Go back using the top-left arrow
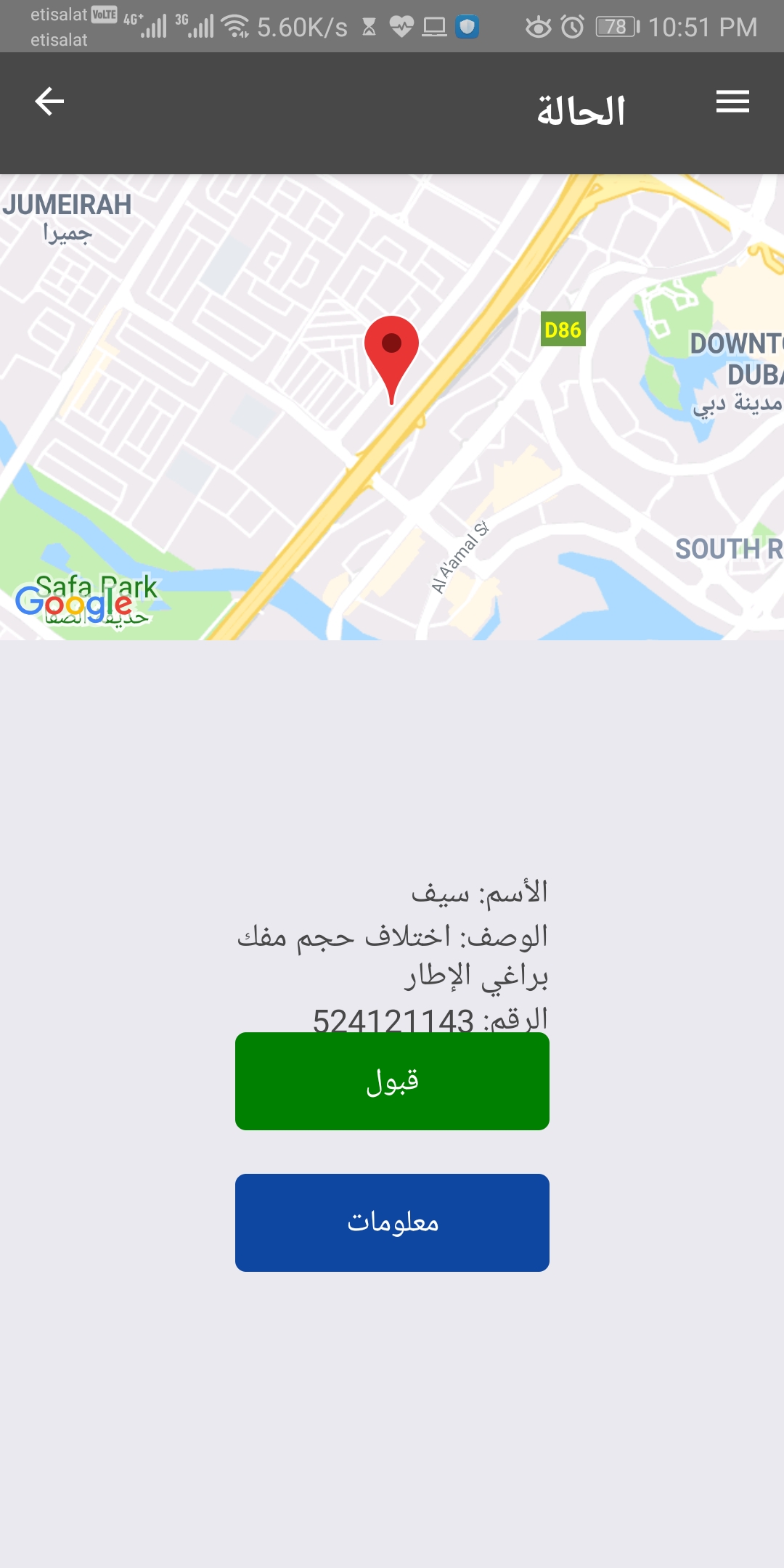 point(49,102)
